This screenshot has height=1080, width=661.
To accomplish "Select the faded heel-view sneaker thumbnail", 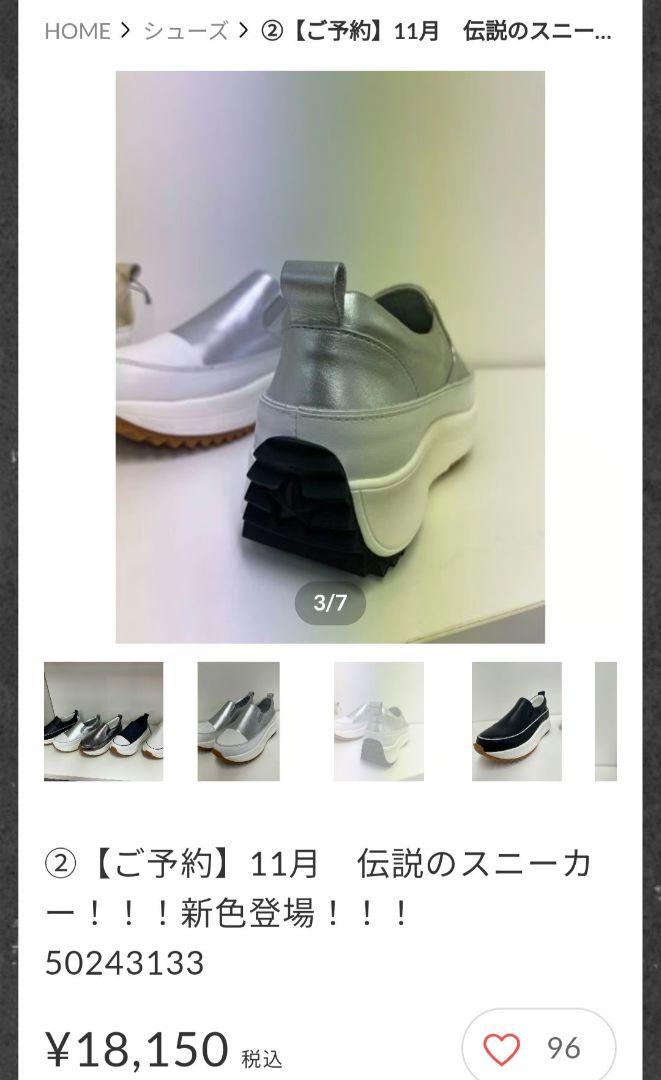I will pos(379,721).
